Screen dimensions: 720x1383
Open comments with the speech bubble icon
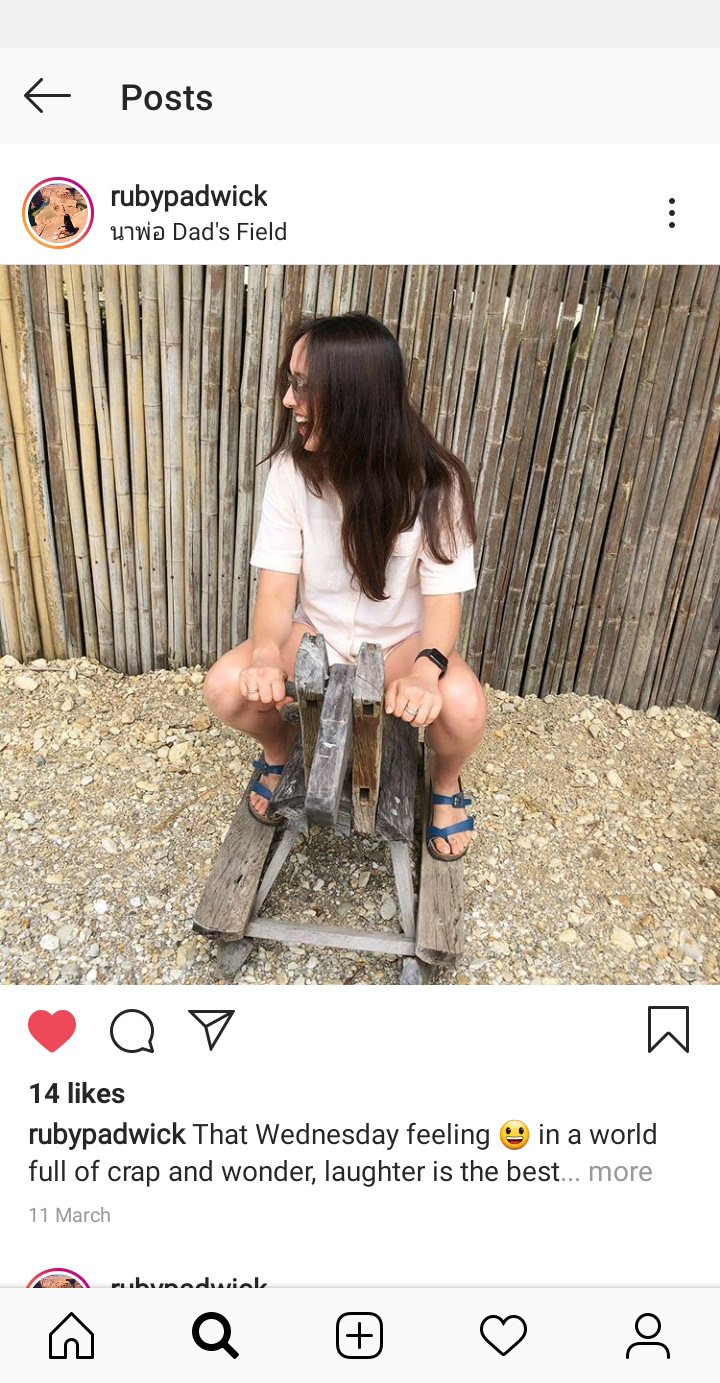[132, 1031]
